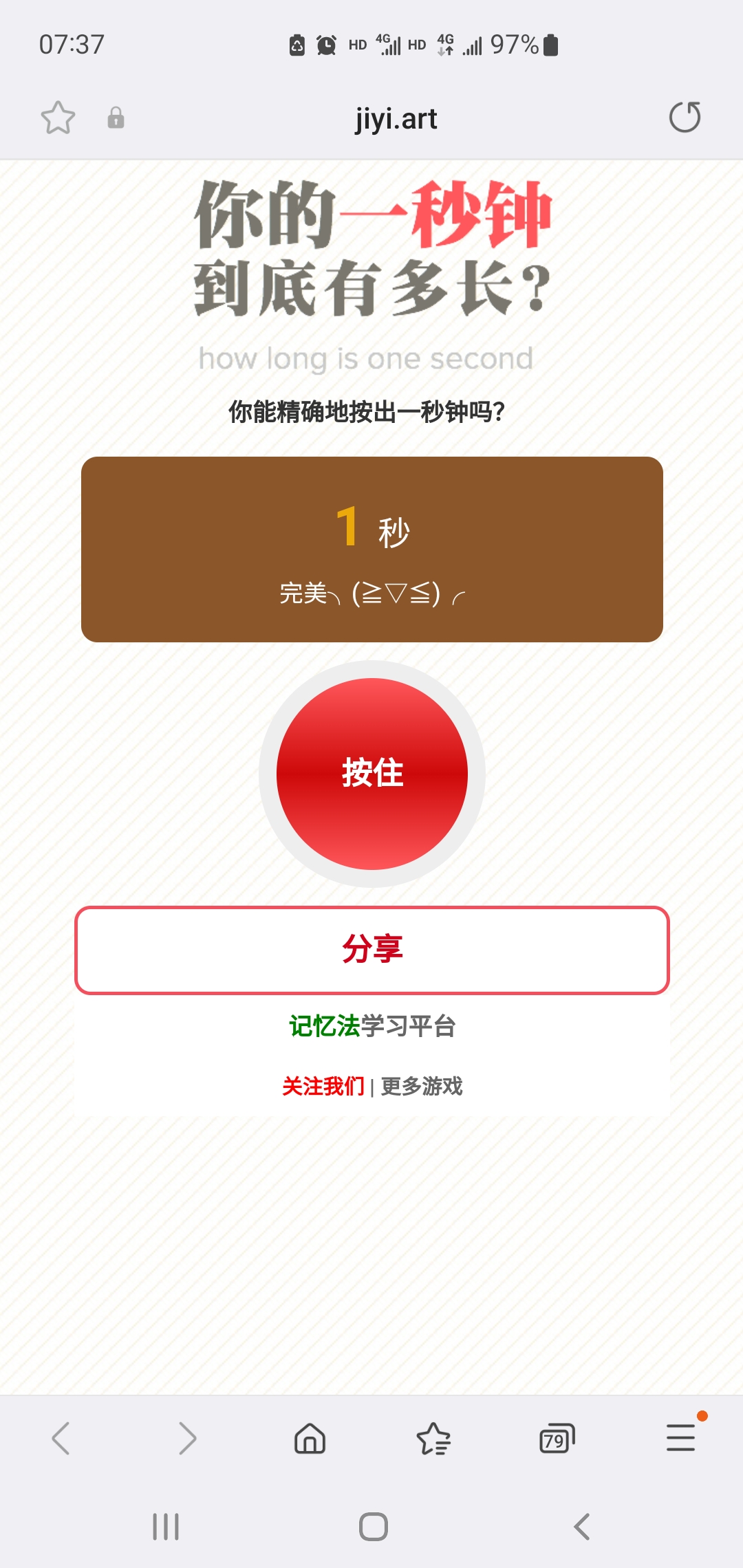Open 更多游戏 for more games
This screenshot has height=1568, width=743.
coord(422,1086)
